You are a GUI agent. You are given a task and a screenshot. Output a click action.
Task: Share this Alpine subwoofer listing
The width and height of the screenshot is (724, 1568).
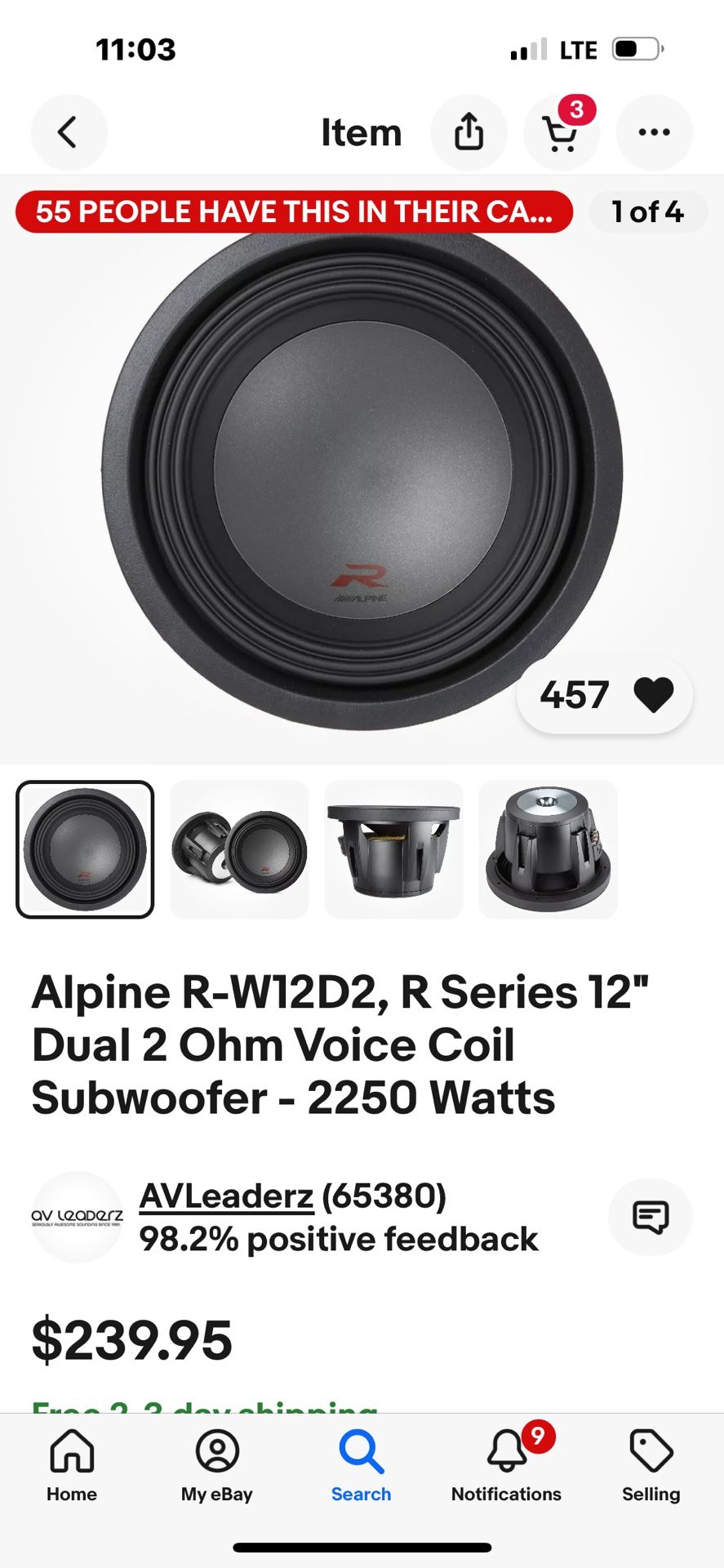(469, 132)
